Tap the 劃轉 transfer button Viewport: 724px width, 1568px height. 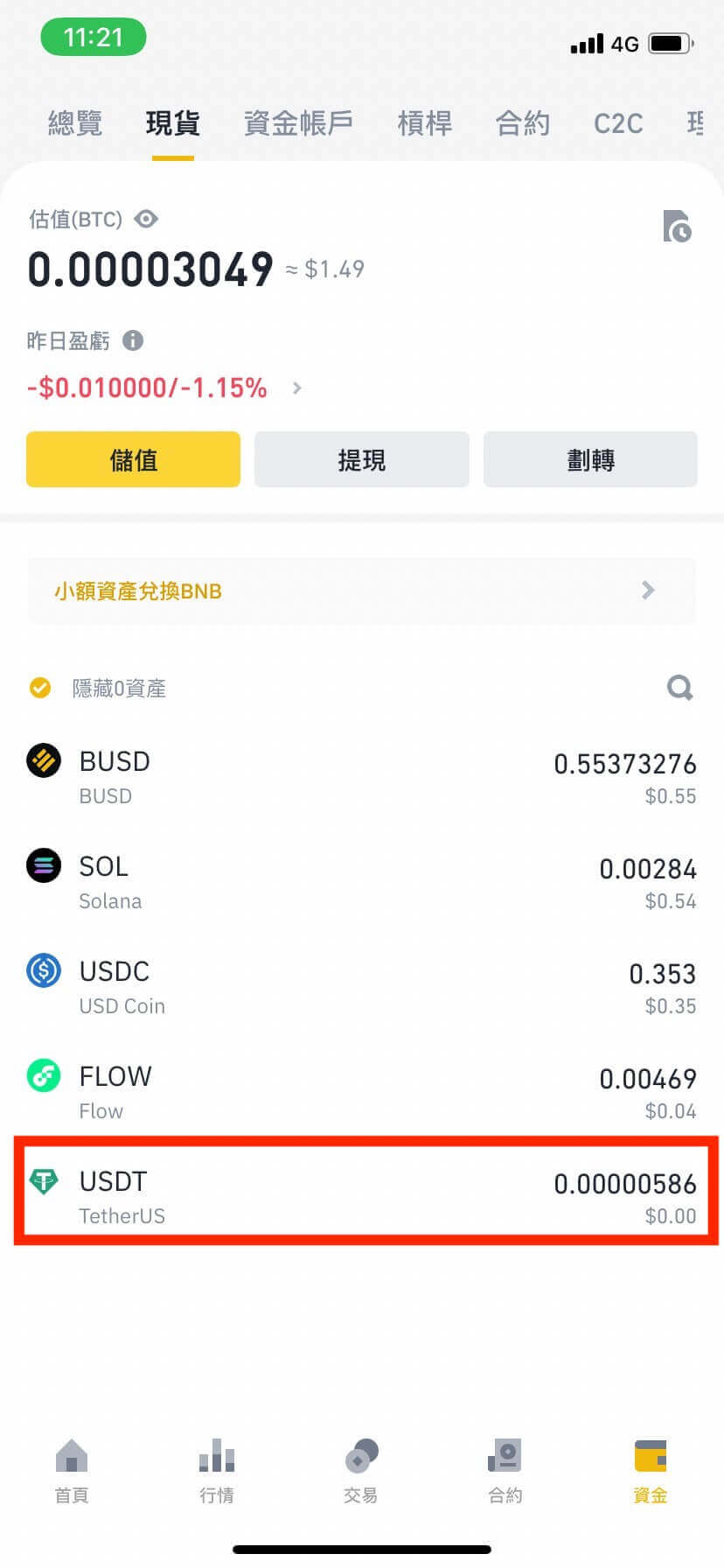coord(590,459)
